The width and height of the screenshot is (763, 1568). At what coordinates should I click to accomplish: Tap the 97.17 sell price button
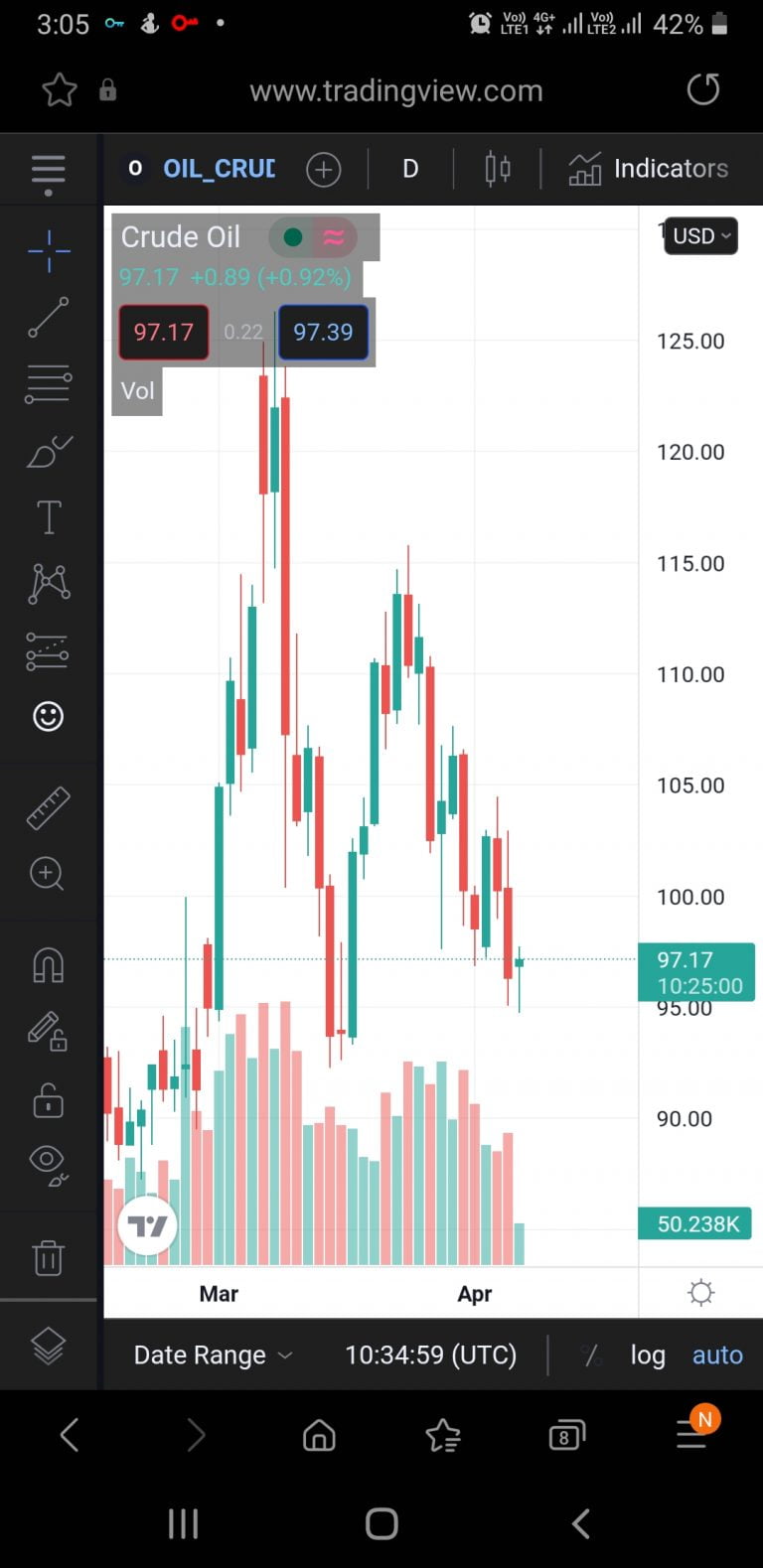click(164, 332)
